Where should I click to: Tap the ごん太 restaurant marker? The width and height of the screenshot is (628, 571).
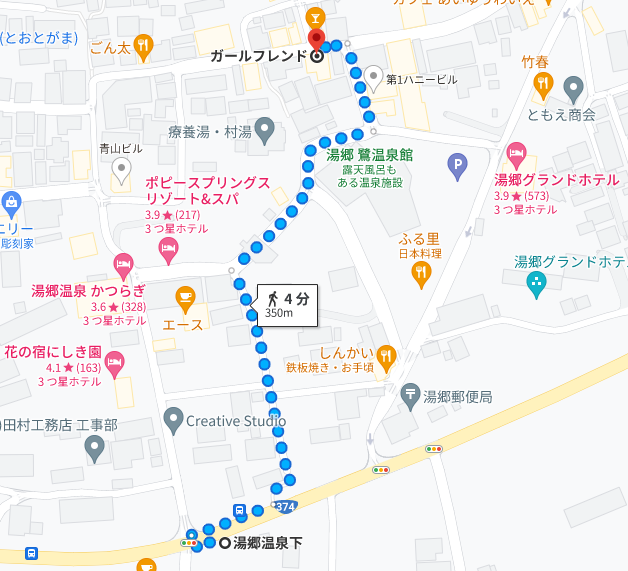tap(144, 45)
